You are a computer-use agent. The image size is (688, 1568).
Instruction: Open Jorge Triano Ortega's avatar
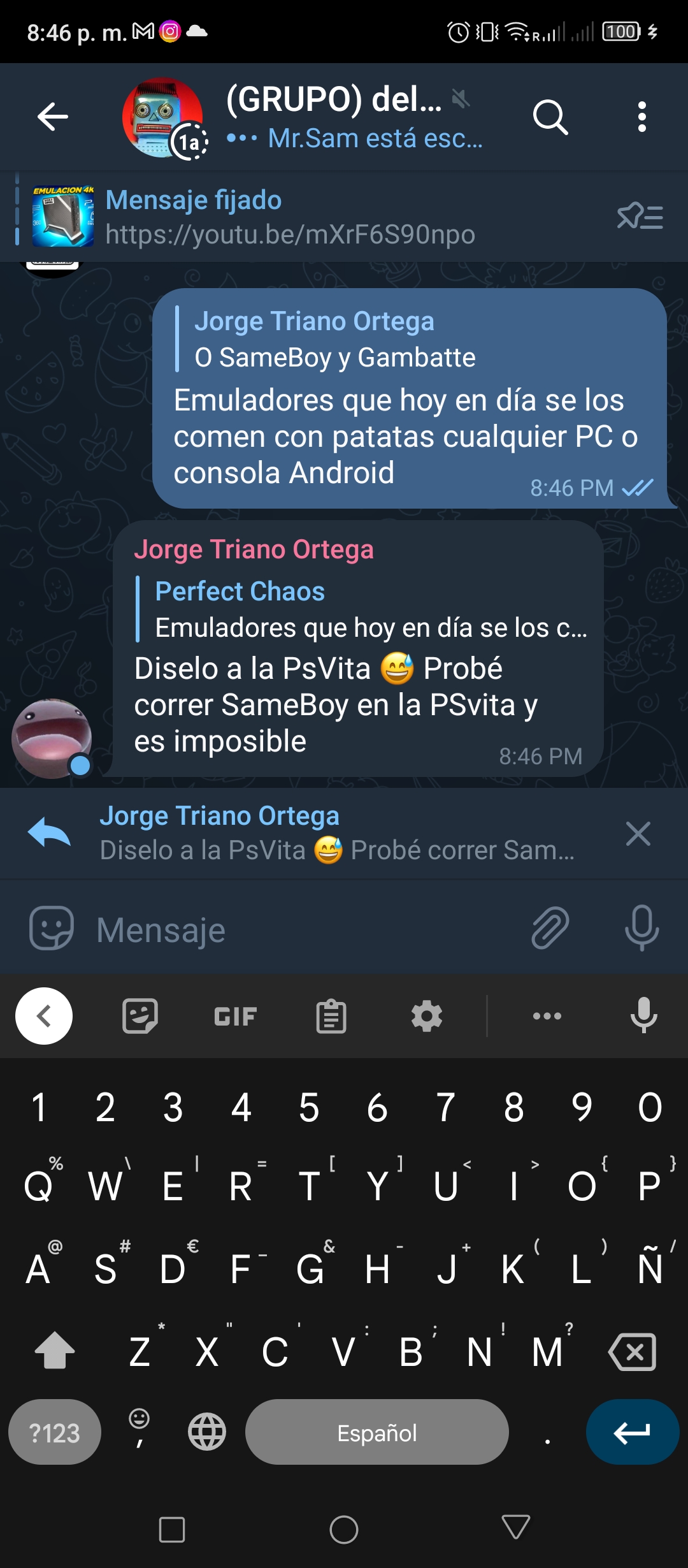tap(52, 738)
